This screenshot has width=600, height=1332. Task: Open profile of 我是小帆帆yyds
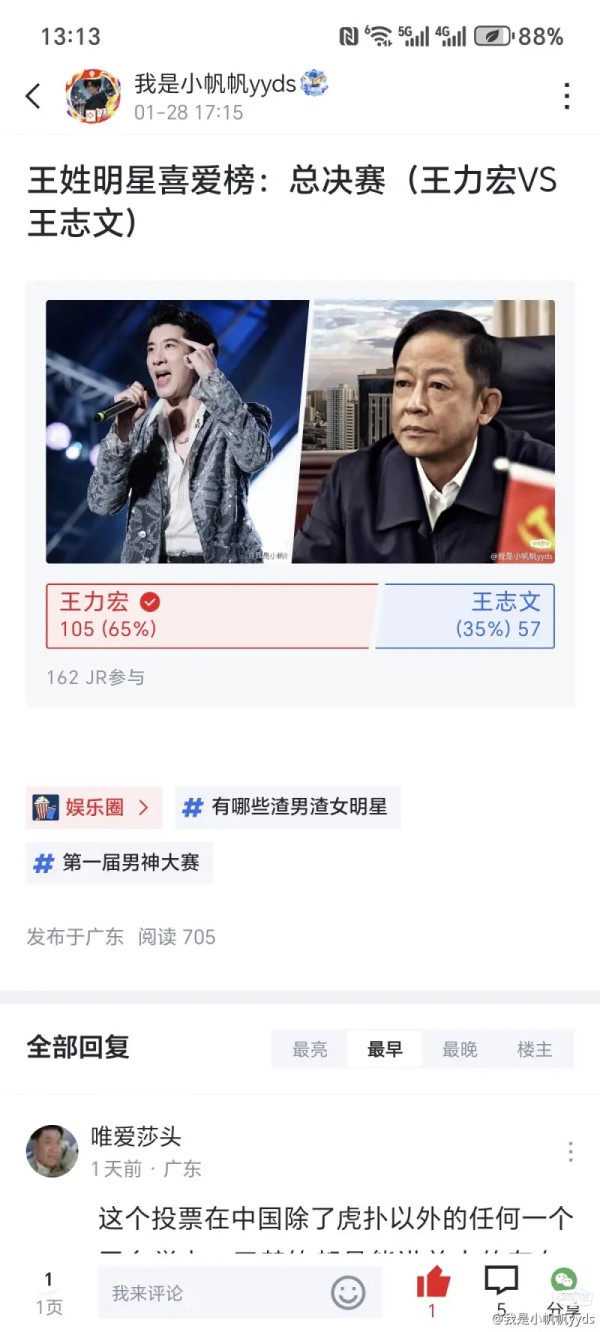pyautogui.click(x=93, y=97)
